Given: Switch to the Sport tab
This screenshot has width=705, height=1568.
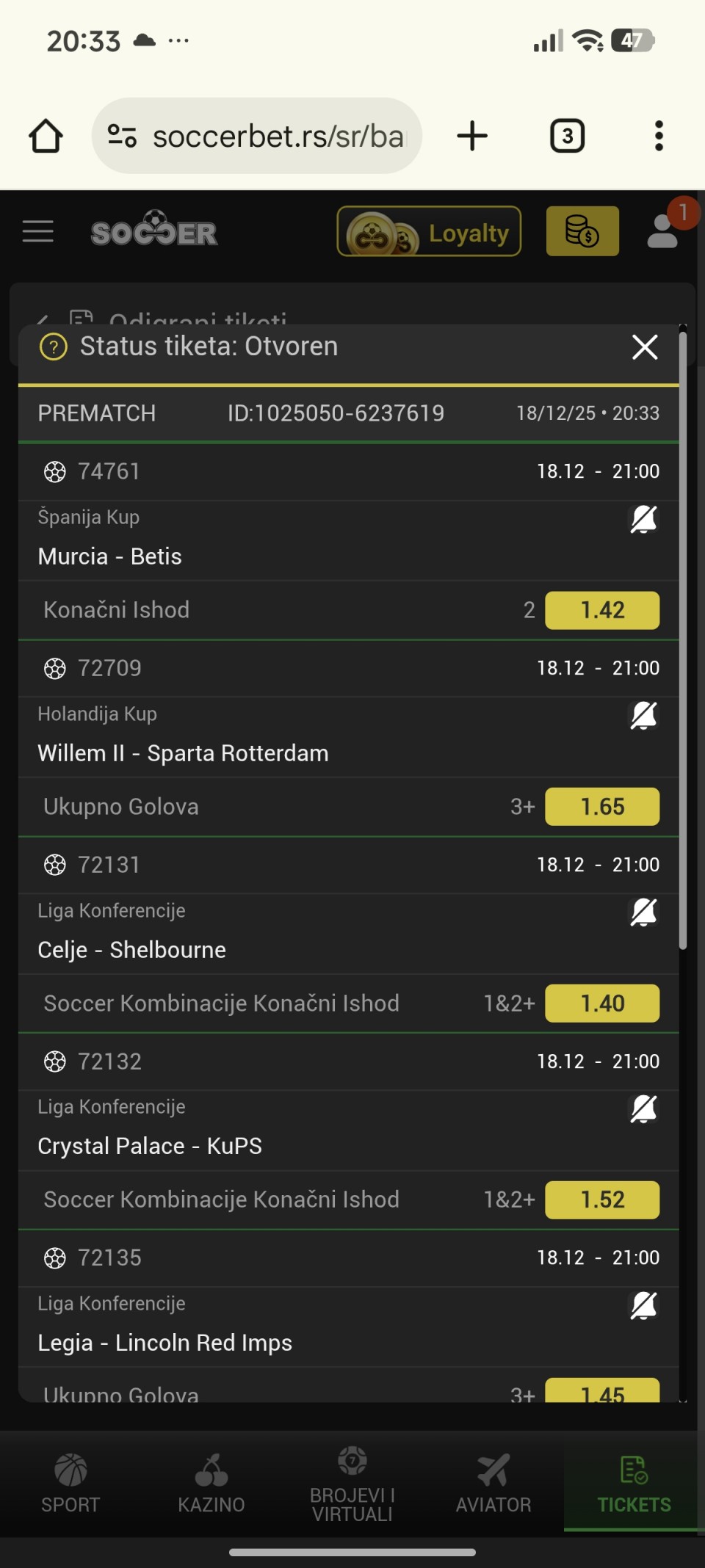Looking at the screenshot, I should click(x=70, y=1484).
